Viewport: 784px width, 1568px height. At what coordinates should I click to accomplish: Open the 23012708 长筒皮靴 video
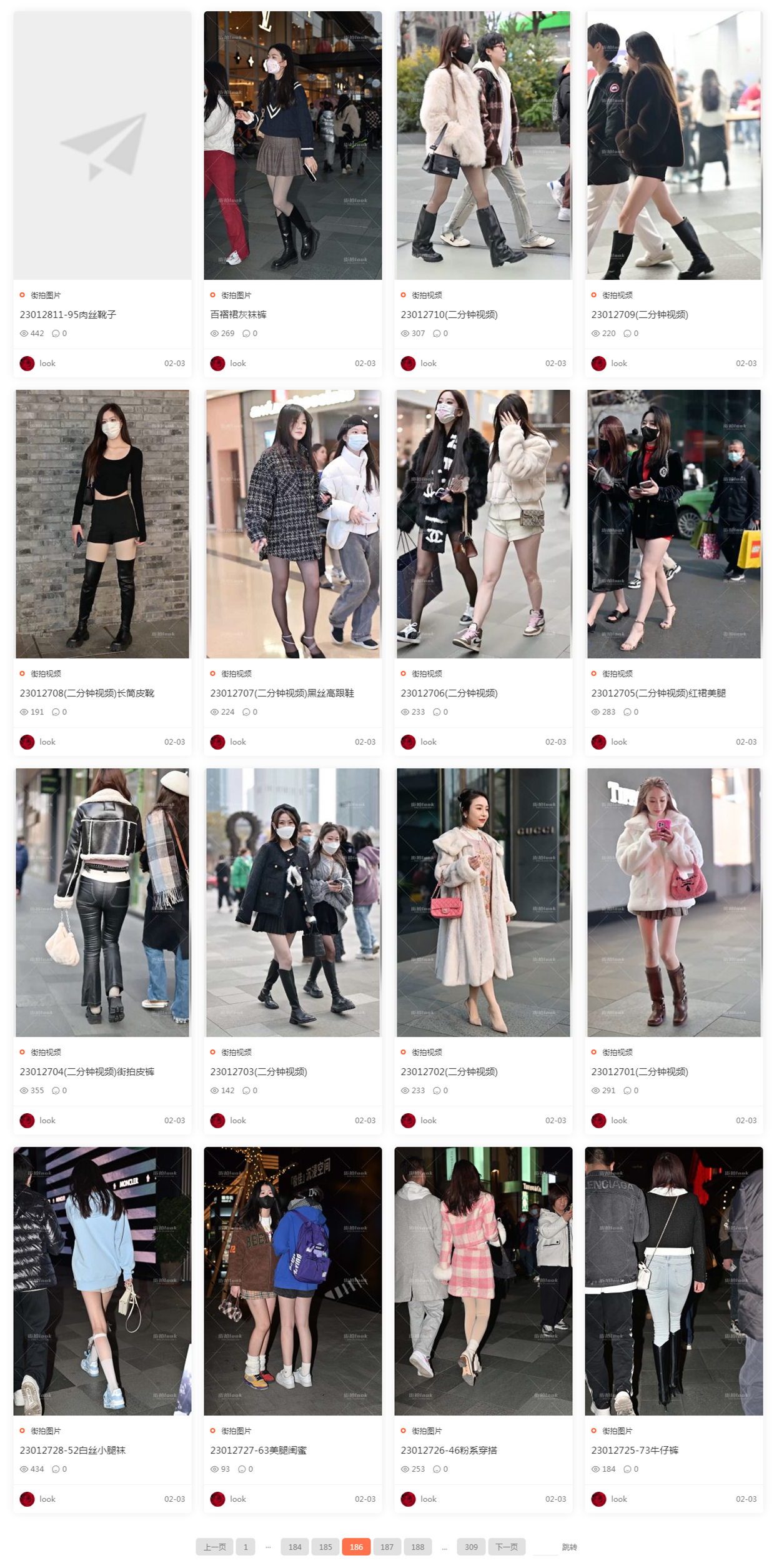point(87,693)
